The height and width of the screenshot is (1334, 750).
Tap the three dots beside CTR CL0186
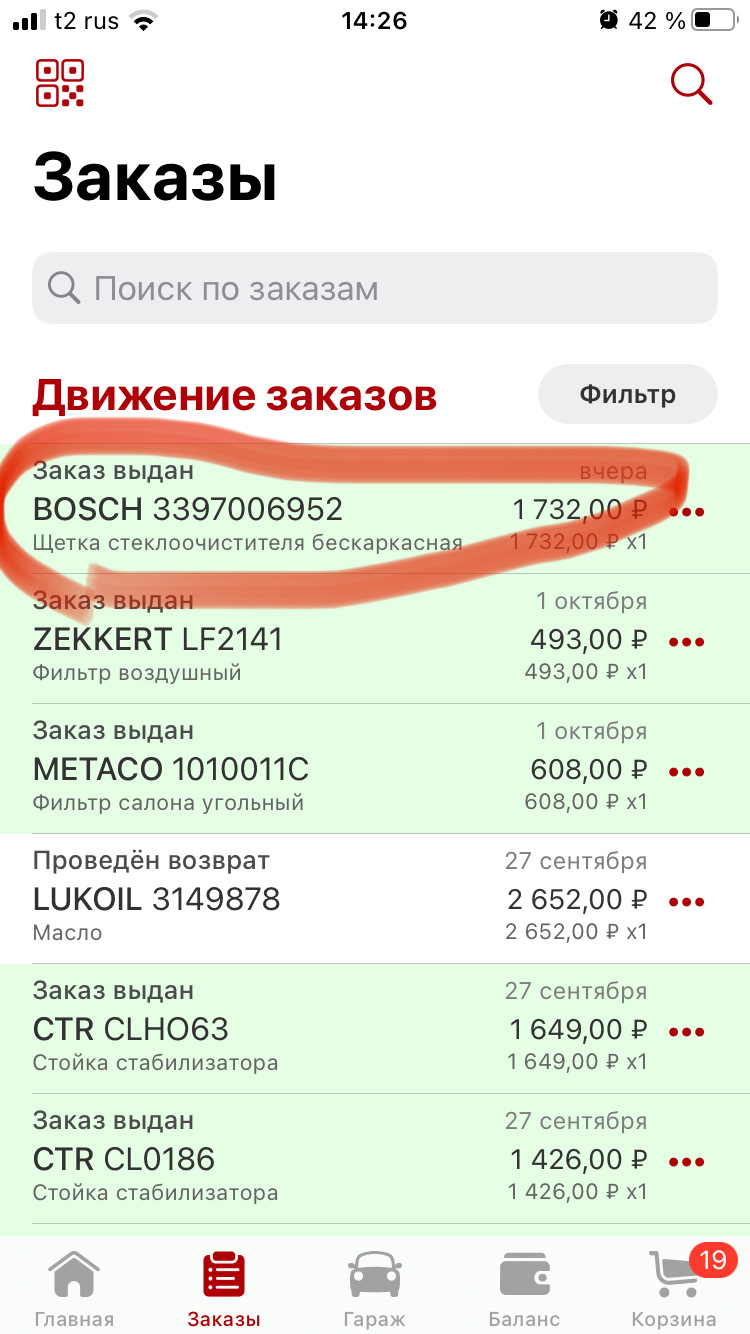687,1162
